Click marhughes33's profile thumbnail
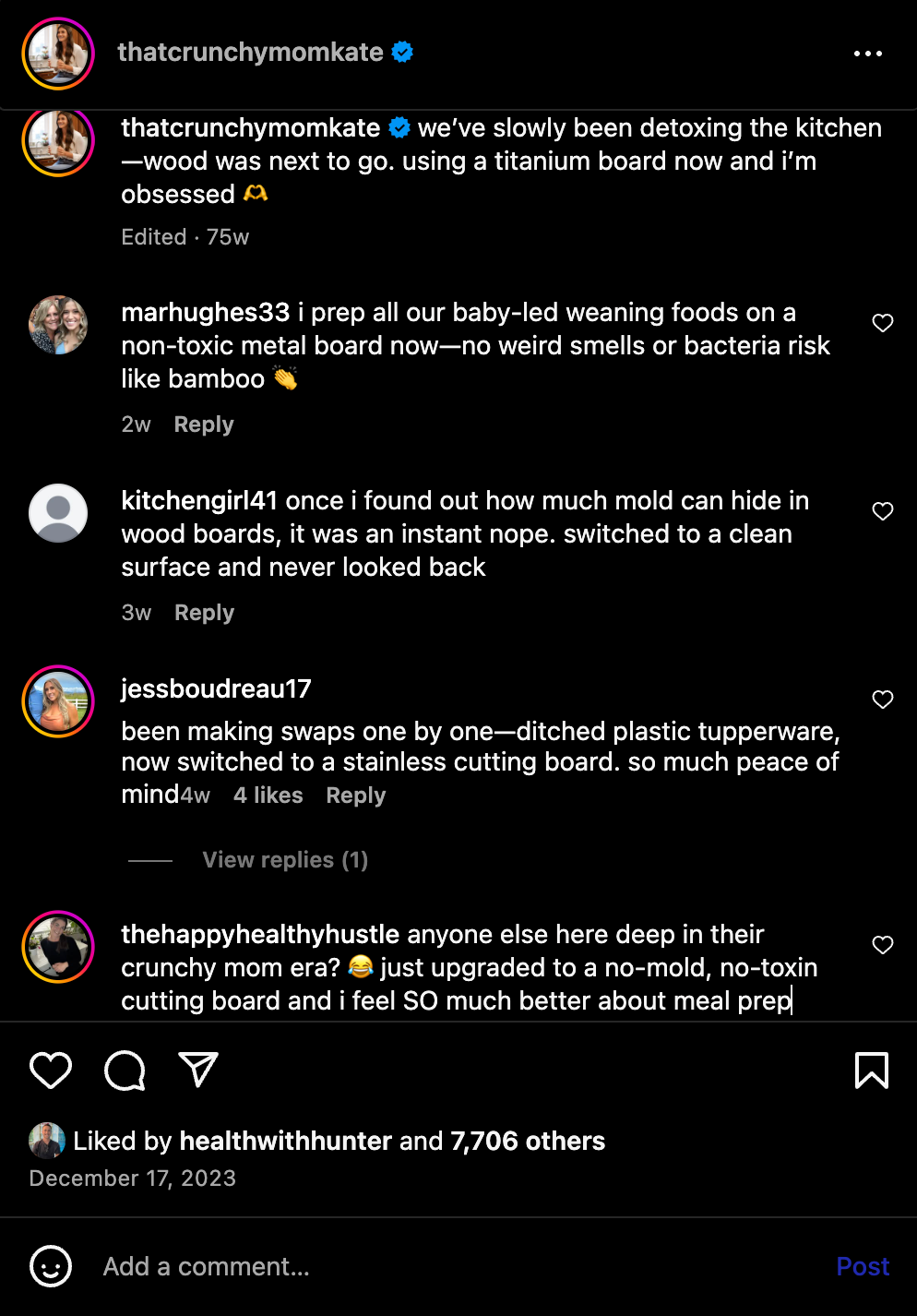The image size is (917, 1316). tap(57, 325)
